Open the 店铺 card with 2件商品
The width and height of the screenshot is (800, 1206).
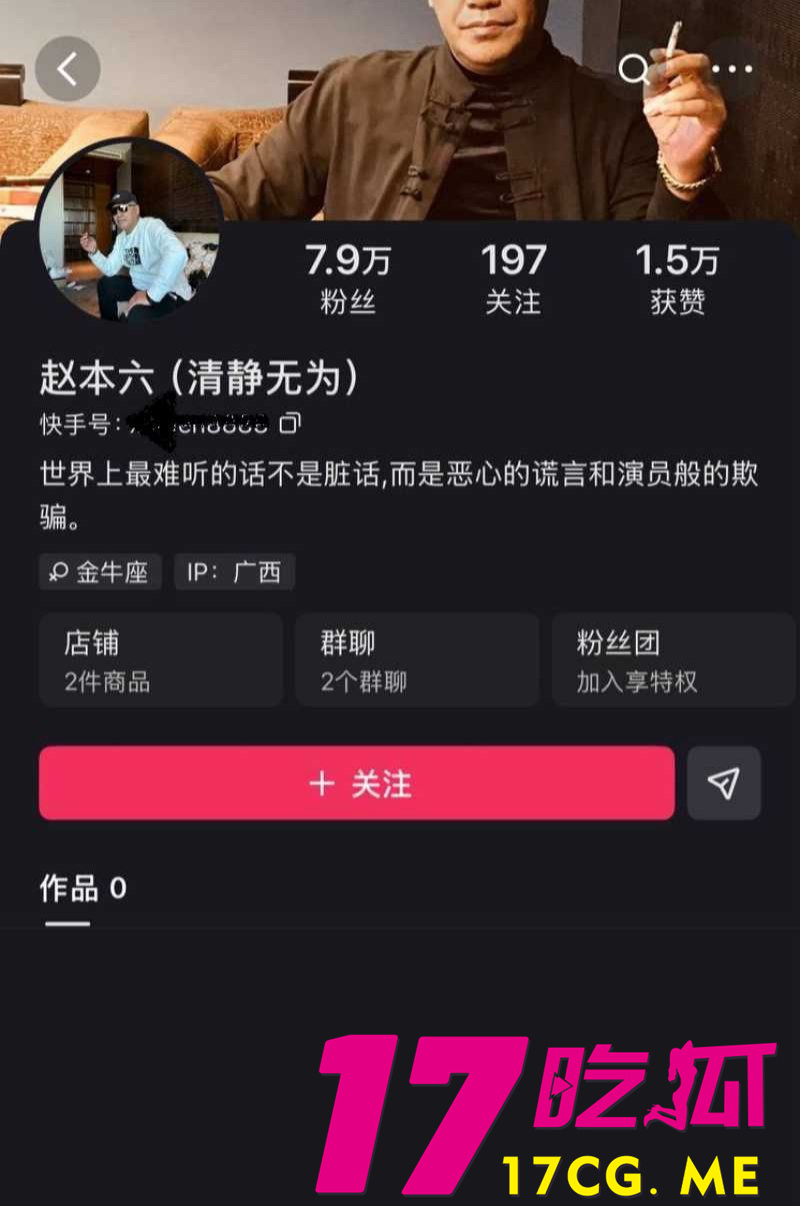coord(160,660)
